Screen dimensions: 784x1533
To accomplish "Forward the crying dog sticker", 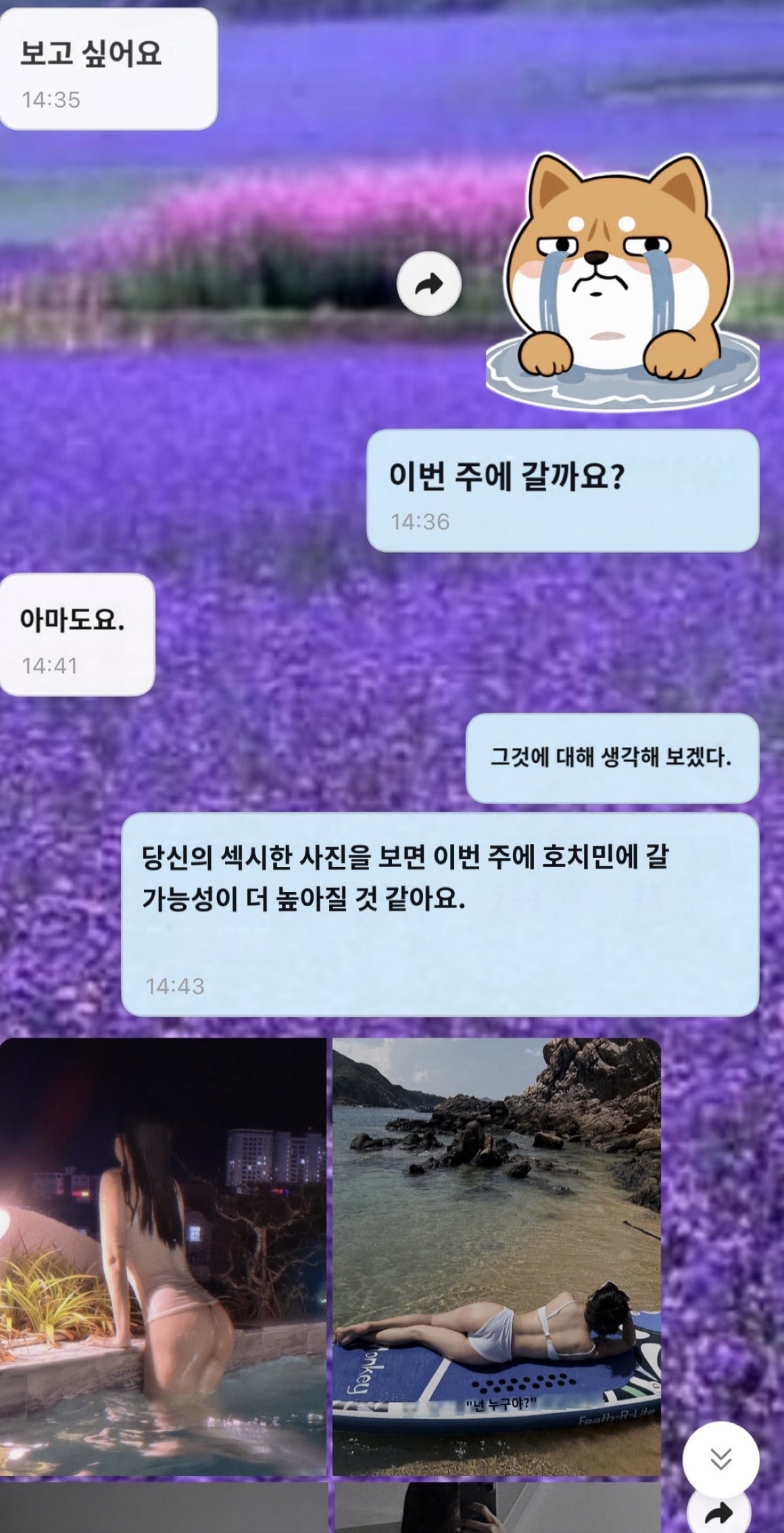I will pos(429,284).
